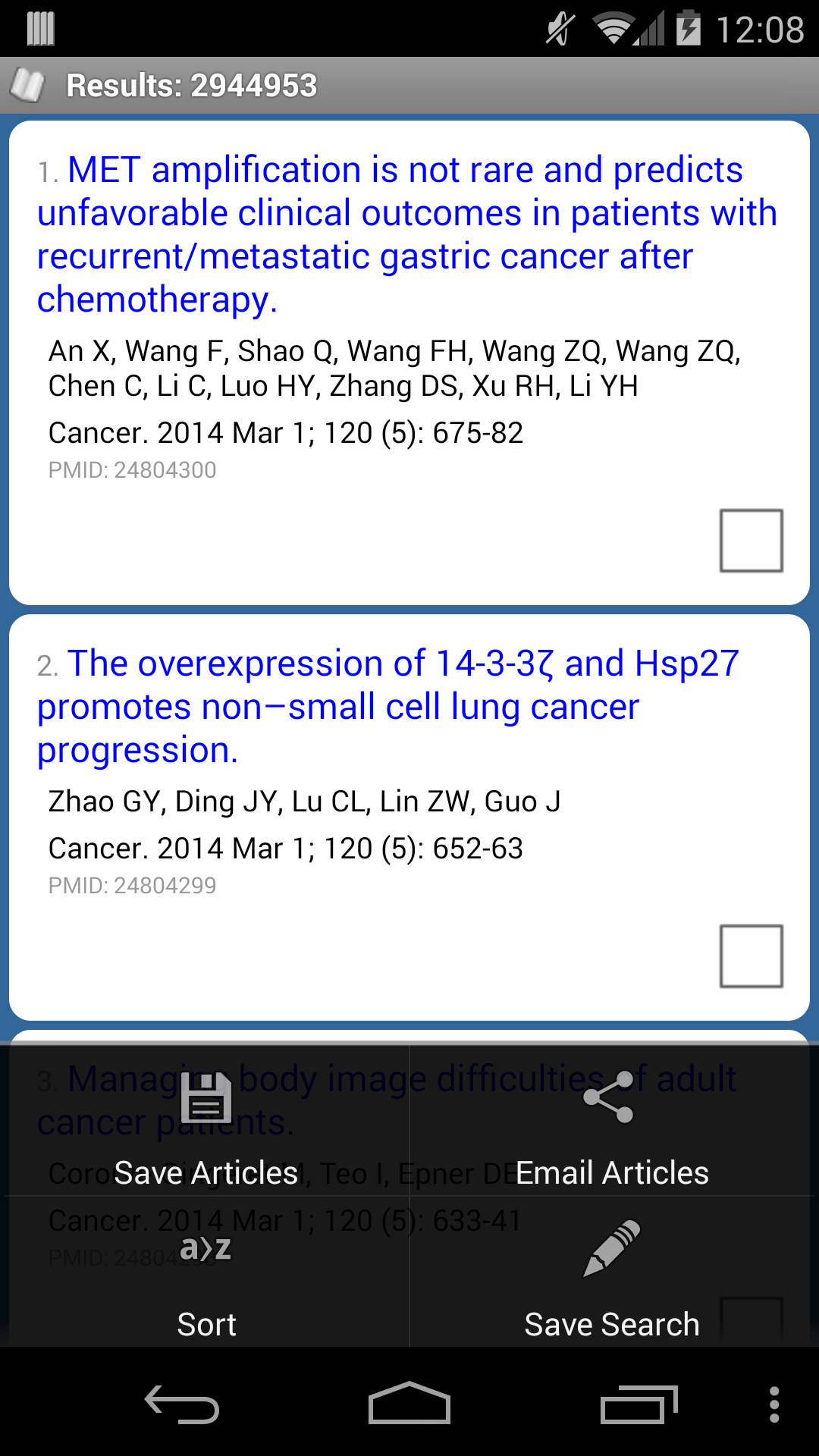819x1456 pixels.
Task: Go back using the system back button
Action: [x=182, y=1404]
